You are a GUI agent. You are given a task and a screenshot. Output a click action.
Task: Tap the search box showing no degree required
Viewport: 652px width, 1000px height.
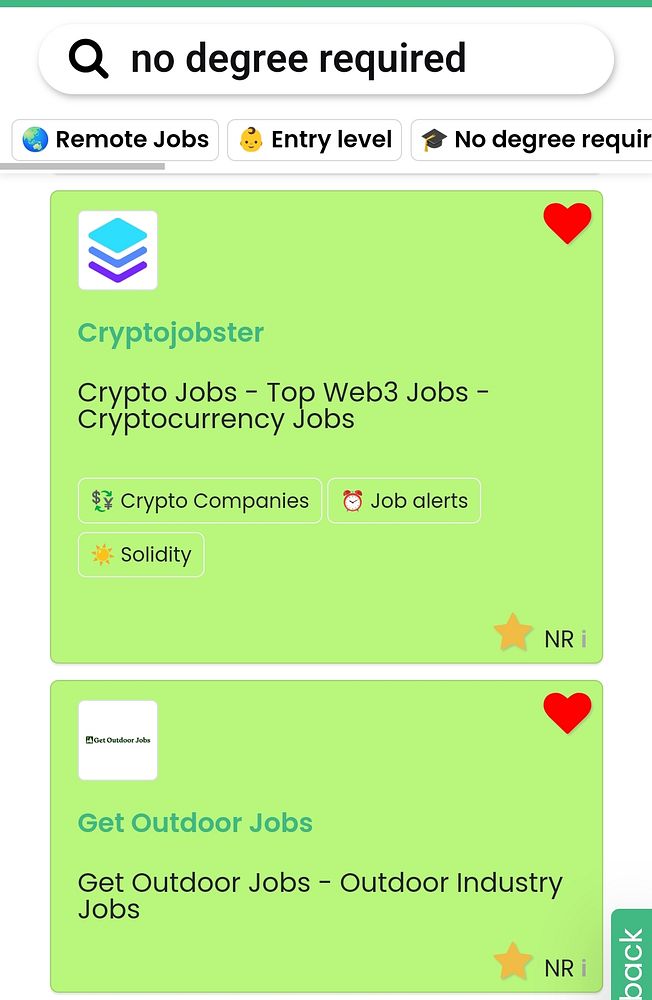pos(325,59)
